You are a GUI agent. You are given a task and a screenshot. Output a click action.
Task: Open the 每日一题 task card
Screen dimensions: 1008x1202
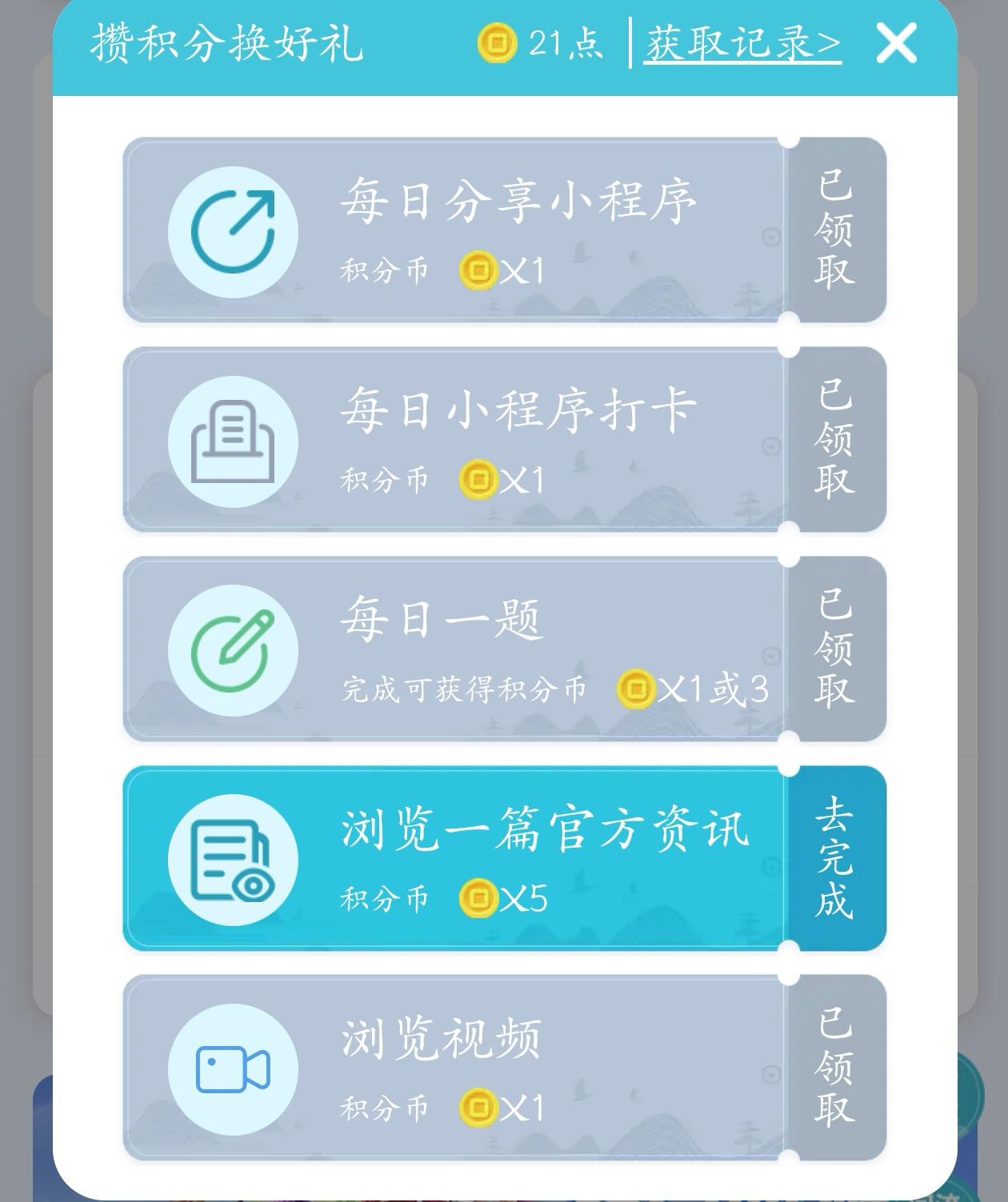[454, 649]
